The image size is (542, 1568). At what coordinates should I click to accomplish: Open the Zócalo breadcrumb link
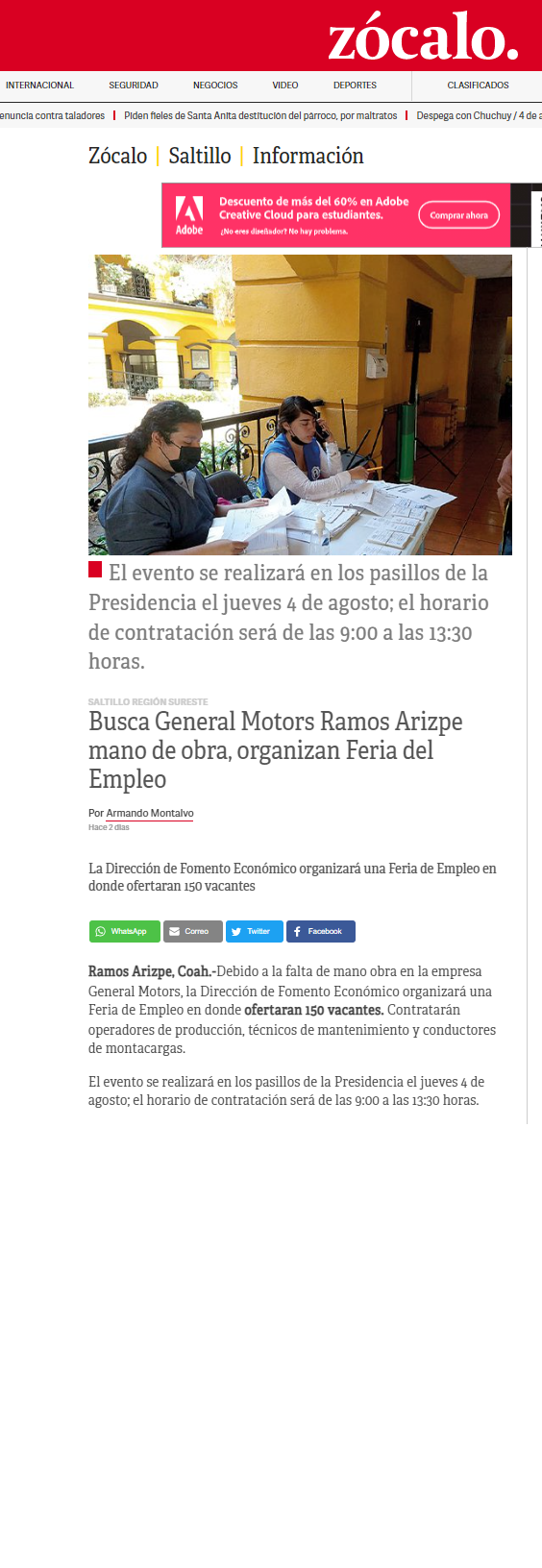click(x=117, y=156)
